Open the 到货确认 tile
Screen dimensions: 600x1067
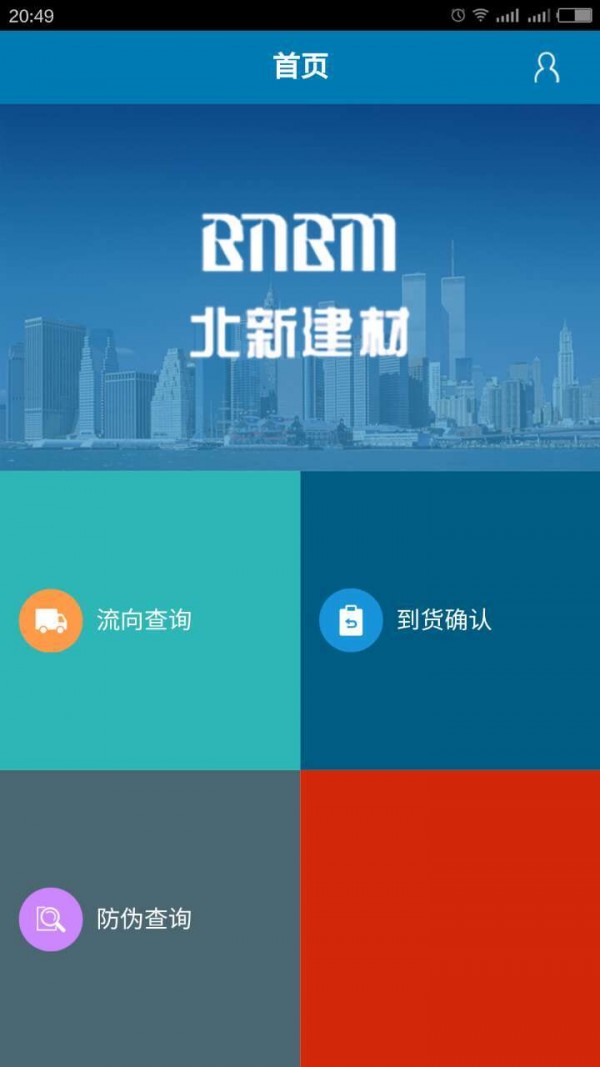(x=450, y=620)
